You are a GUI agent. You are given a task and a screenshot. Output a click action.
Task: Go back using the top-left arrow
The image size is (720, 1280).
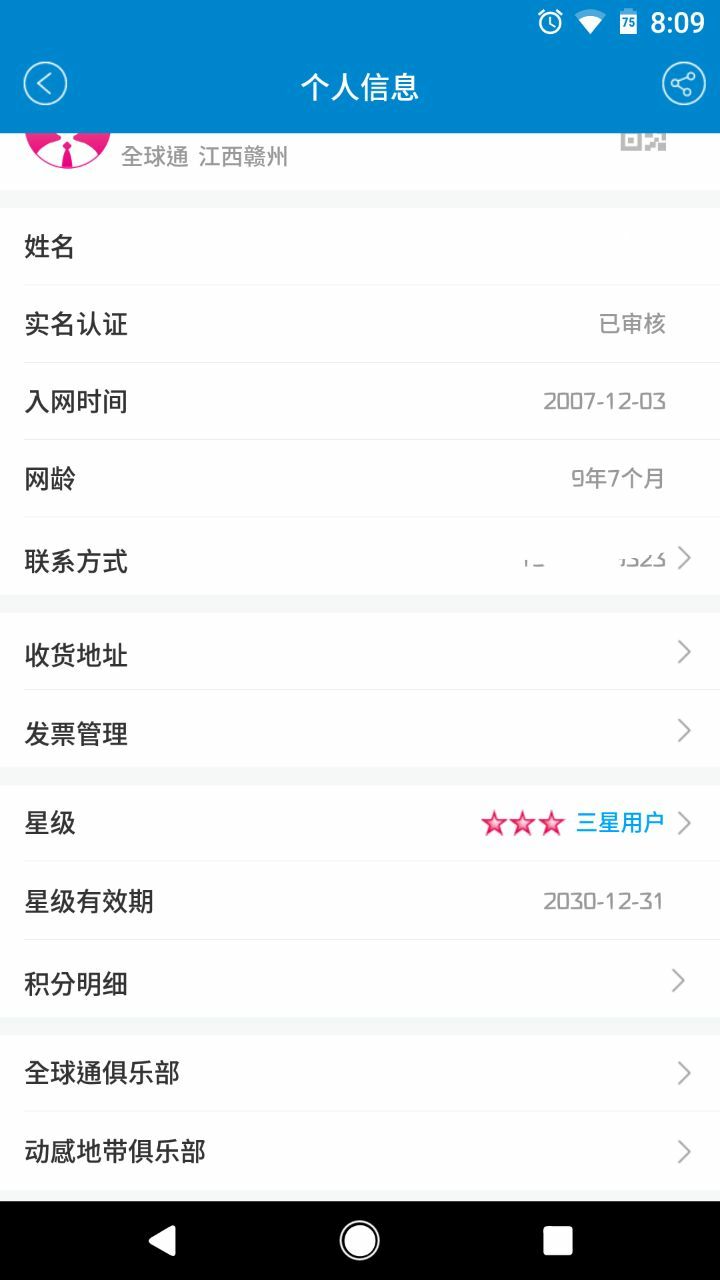[x=45, y=85]
